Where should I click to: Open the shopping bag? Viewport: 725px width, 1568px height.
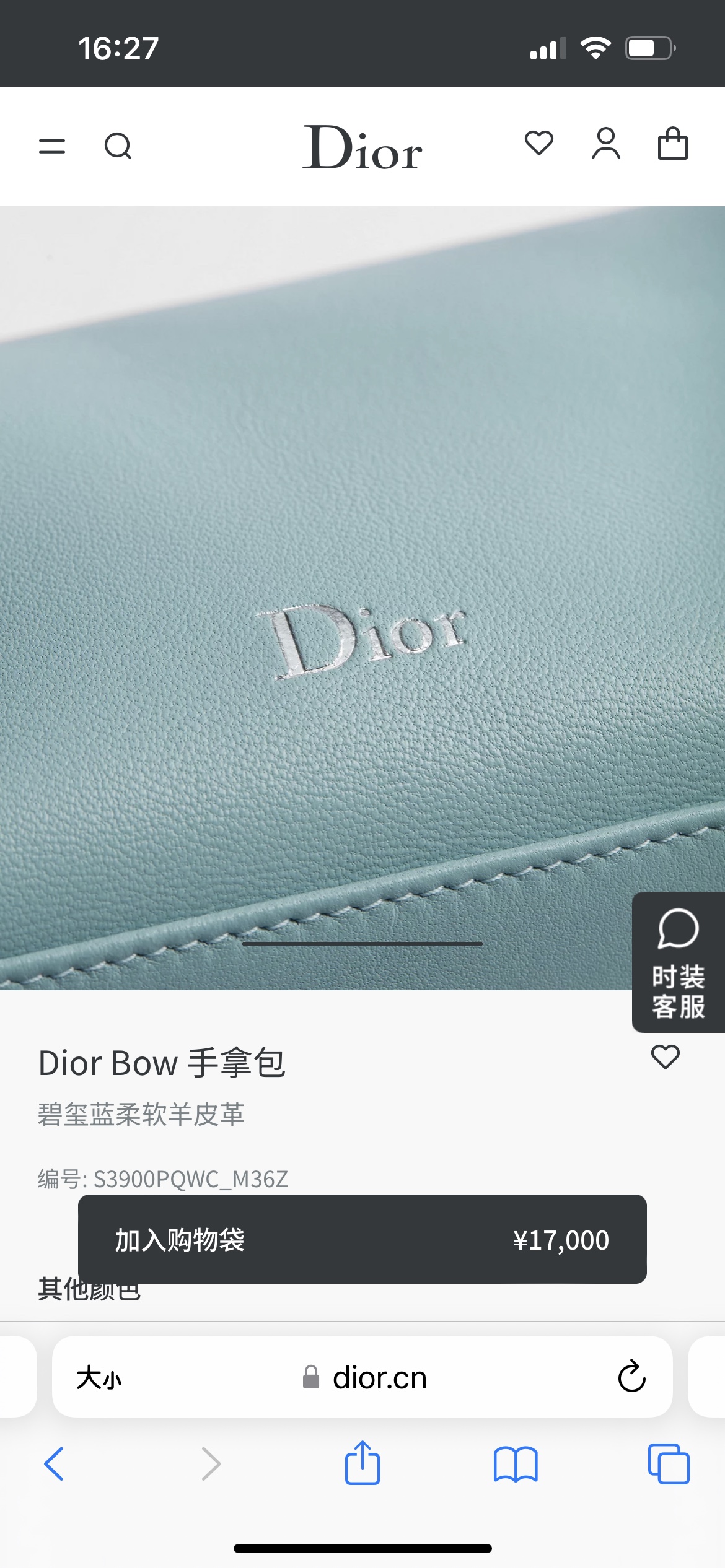pos(672,144)
